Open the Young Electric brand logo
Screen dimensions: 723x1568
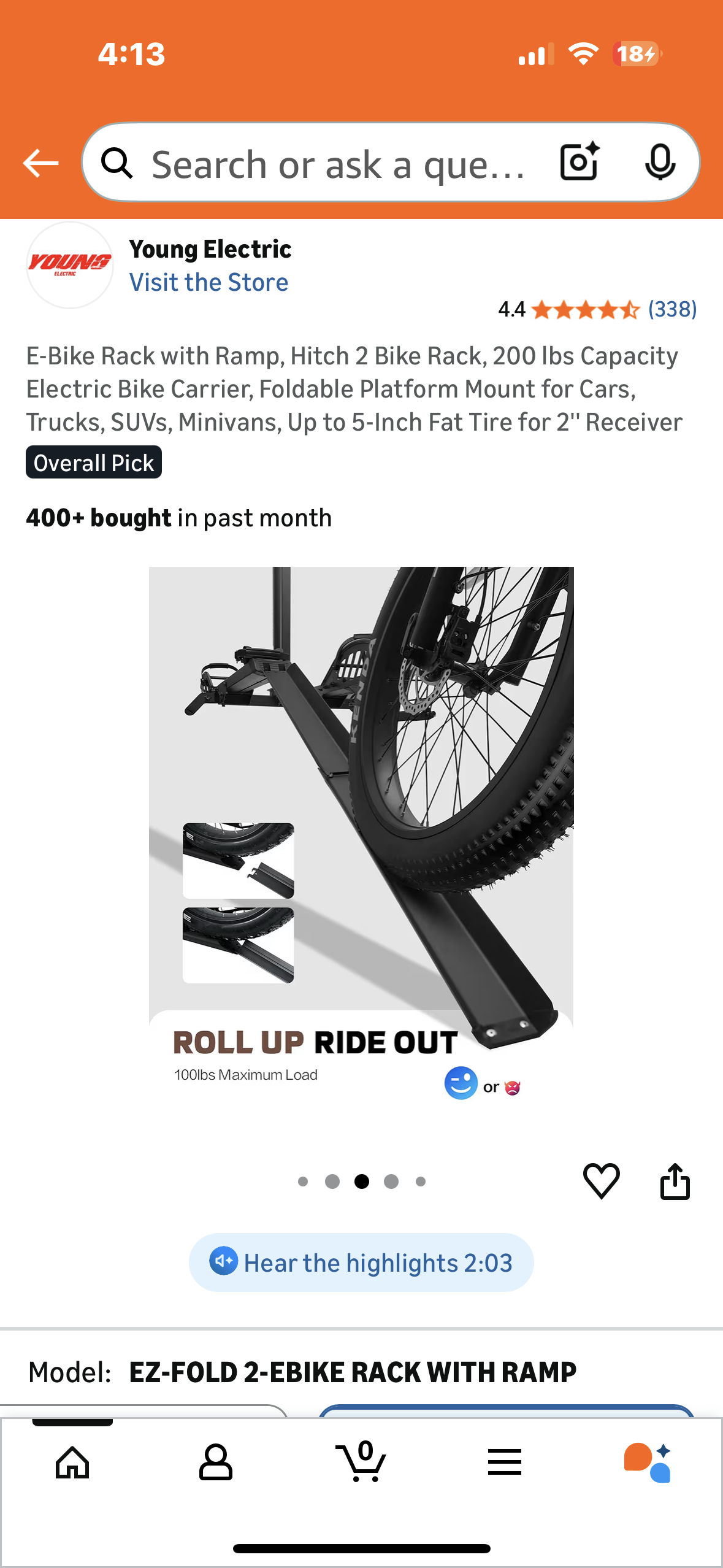click(x=70, y=265)
